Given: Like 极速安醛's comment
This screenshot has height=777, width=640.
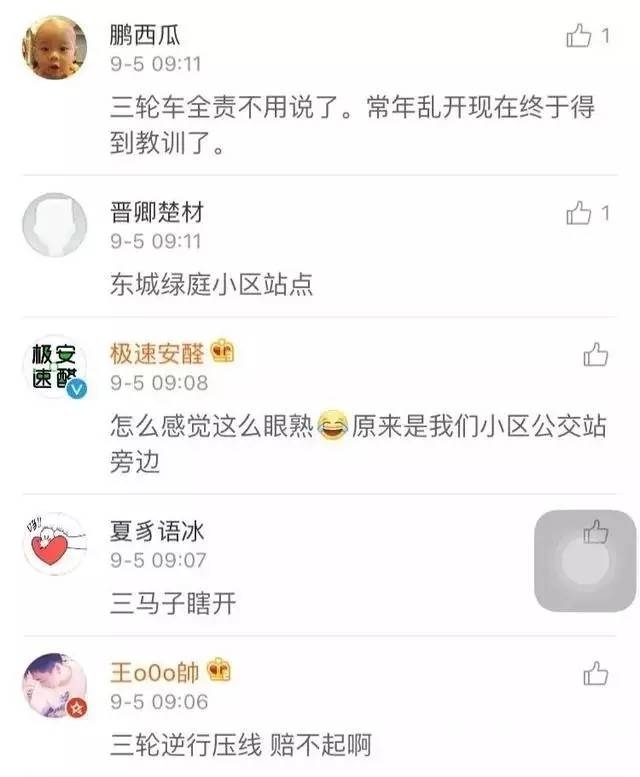Looking at the screenshot, I should 596,355.
